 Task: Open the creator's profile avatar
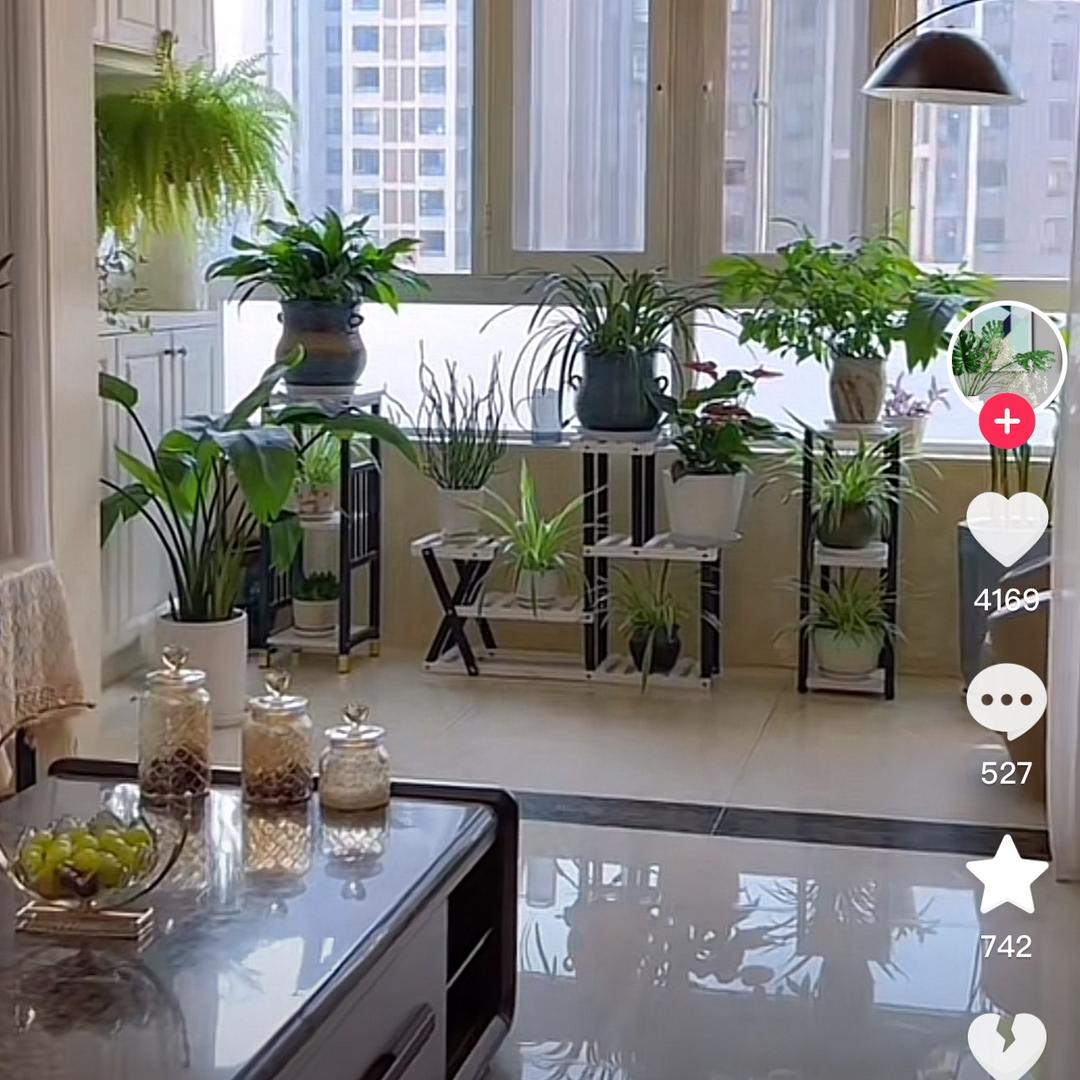(1006, 355)
